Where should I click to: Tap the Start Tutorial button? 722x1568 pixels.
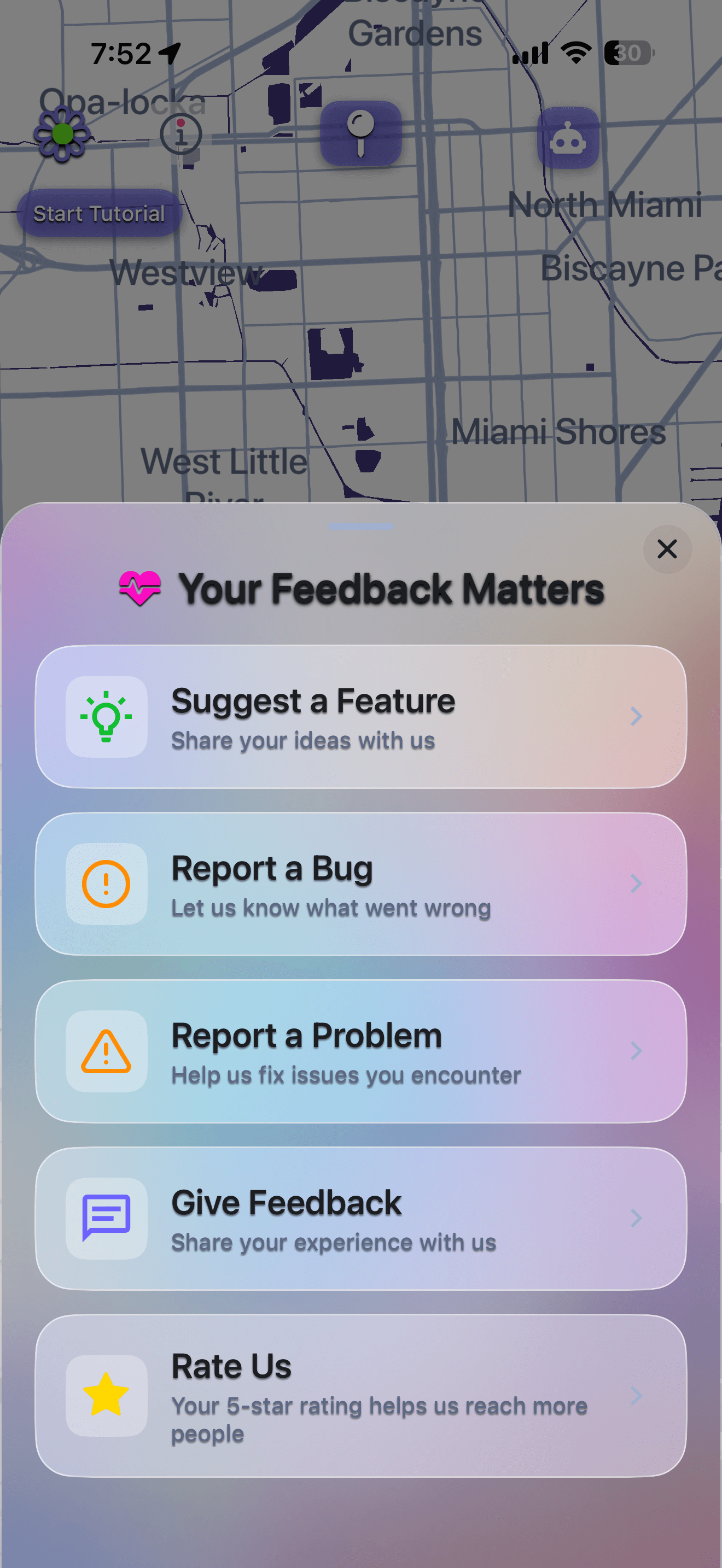tap(98, 214)
